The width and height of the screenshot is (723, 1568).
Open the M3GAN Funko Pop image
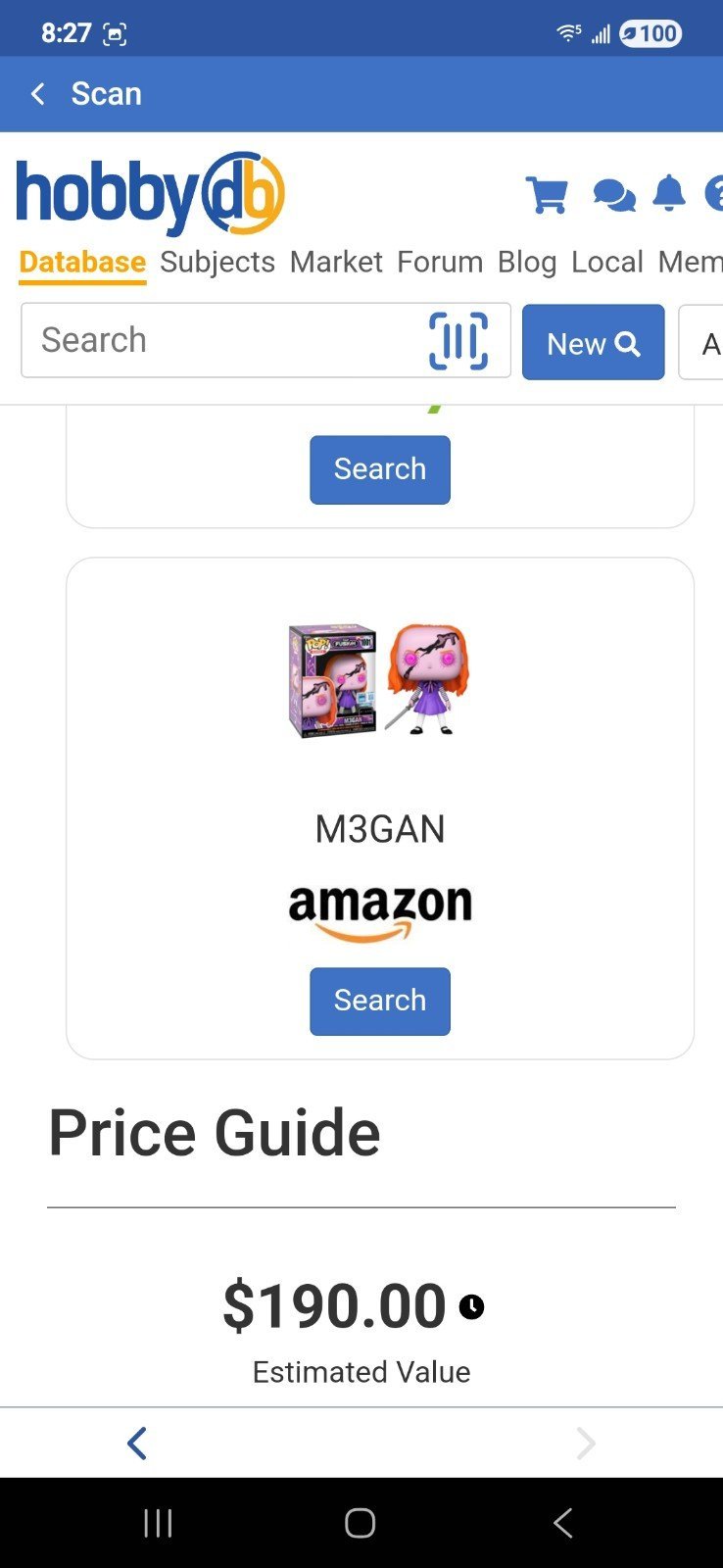(x=379, y=678)
